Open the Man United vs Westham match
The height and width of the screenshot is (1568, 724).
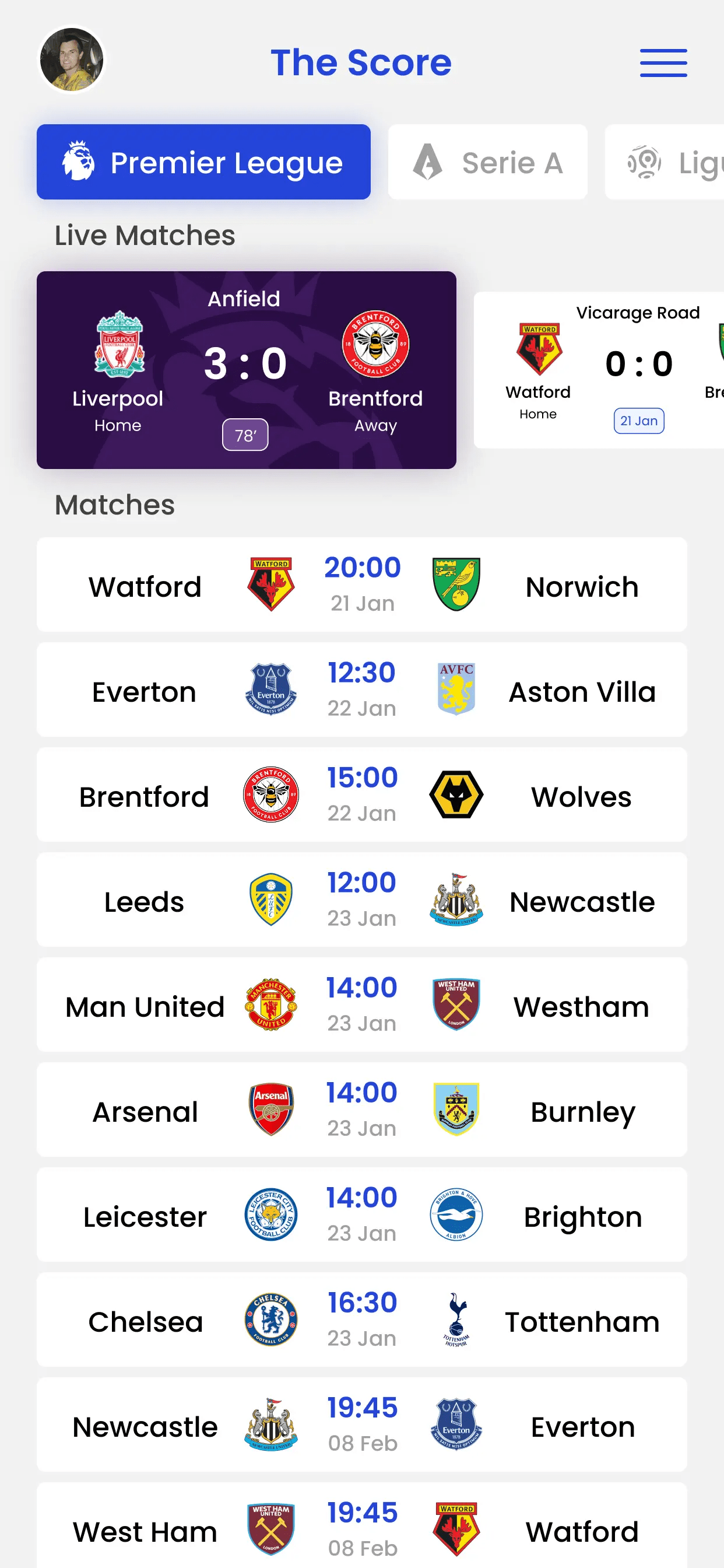point(361,1005)
